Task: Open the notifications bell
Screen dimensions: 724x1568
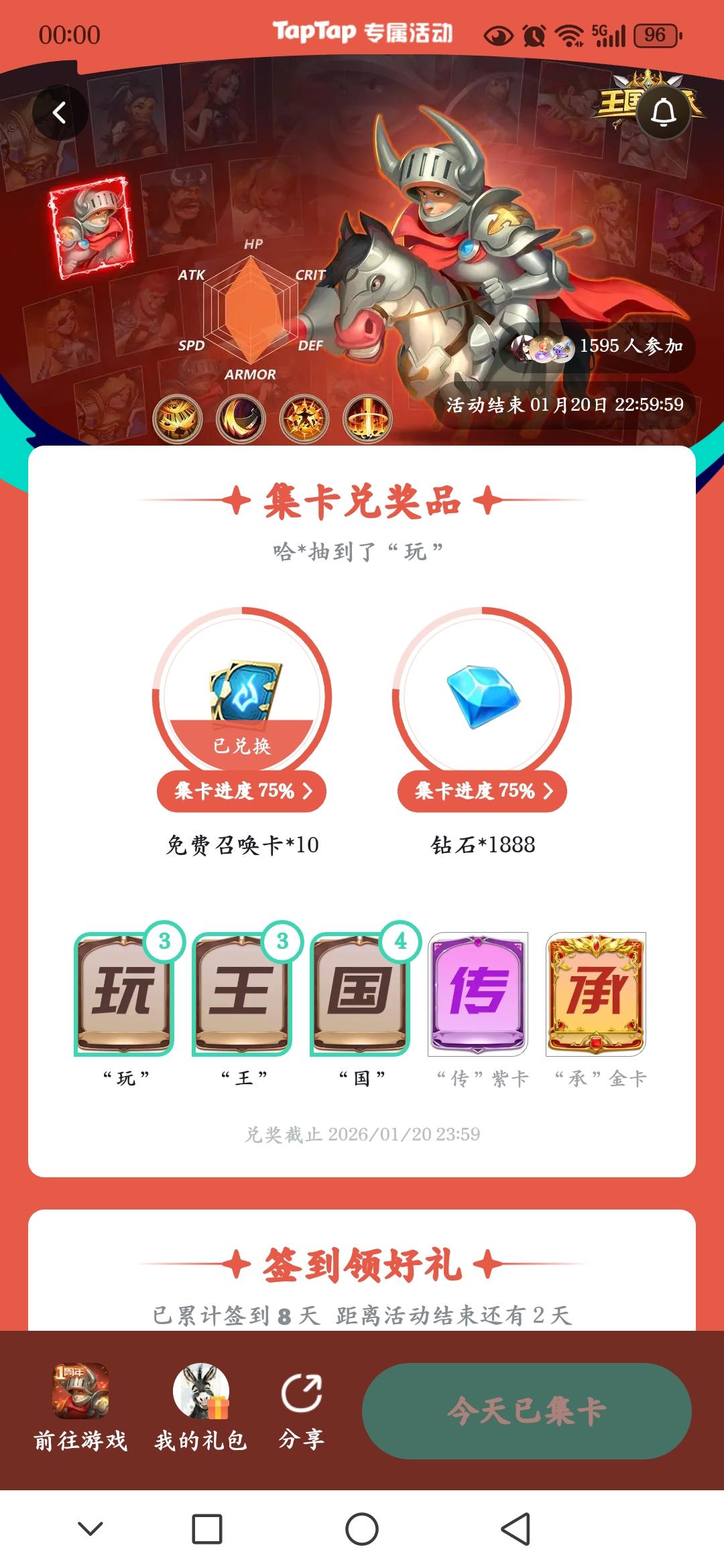Action: click(664, 112)
